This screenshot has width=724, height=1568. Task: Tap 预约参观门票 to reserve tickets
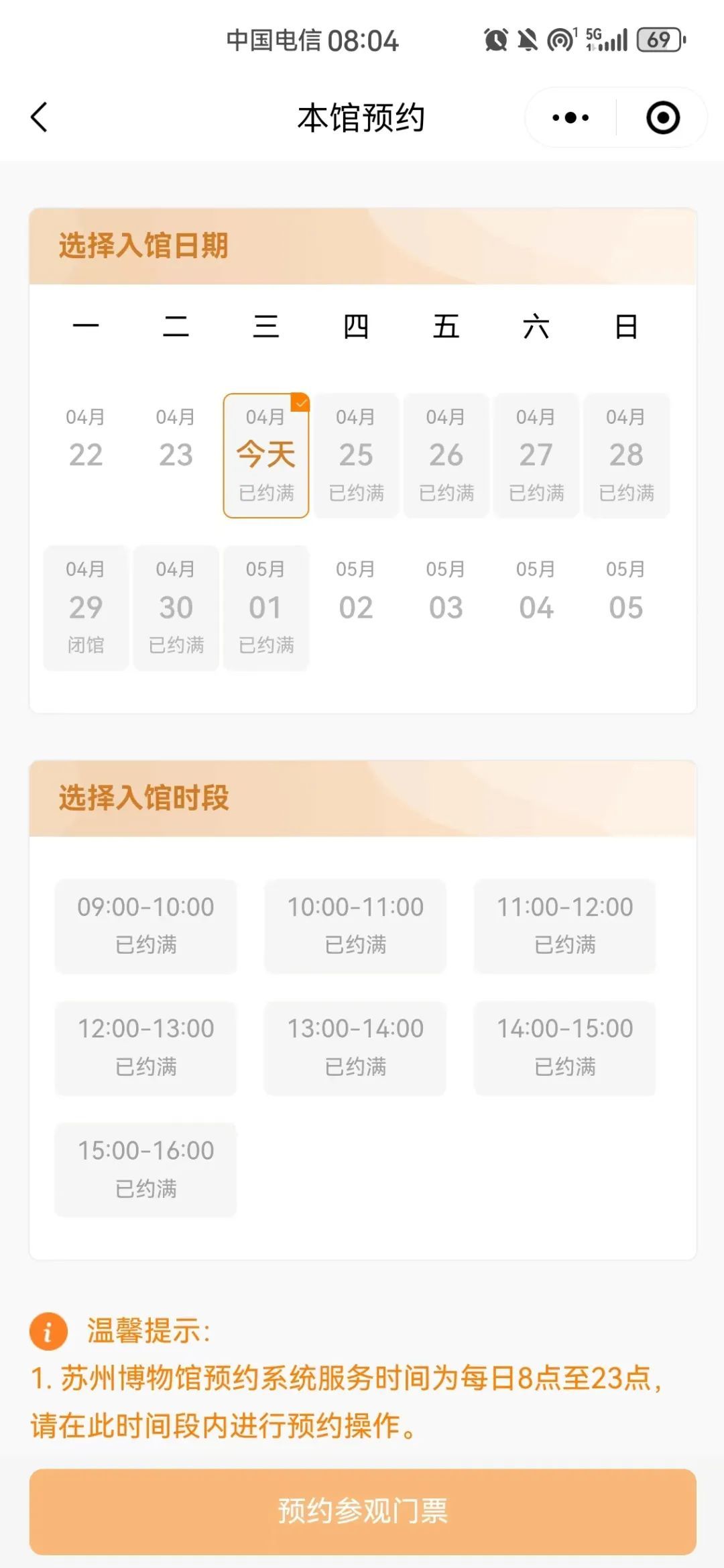363,1512
